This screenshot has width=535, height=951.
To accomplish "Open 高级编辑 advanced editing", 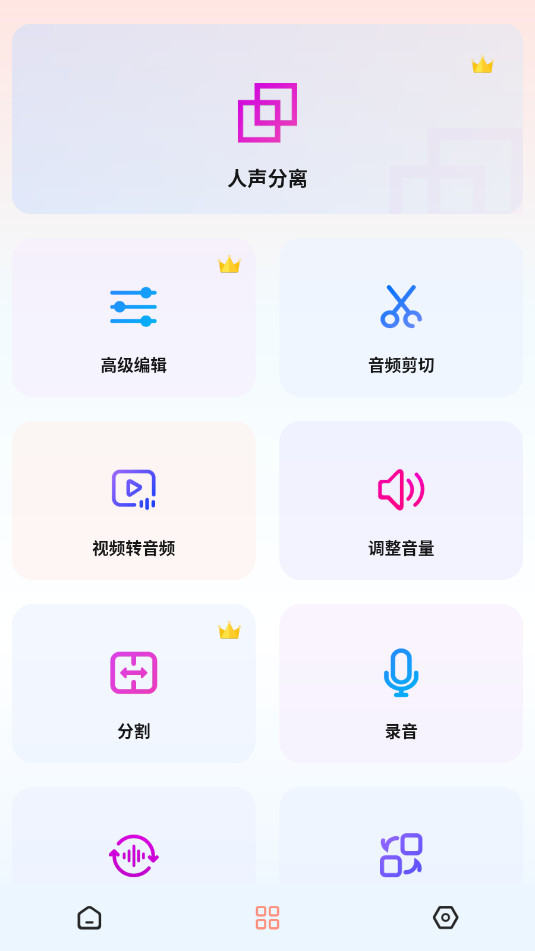I will (133, 317).
